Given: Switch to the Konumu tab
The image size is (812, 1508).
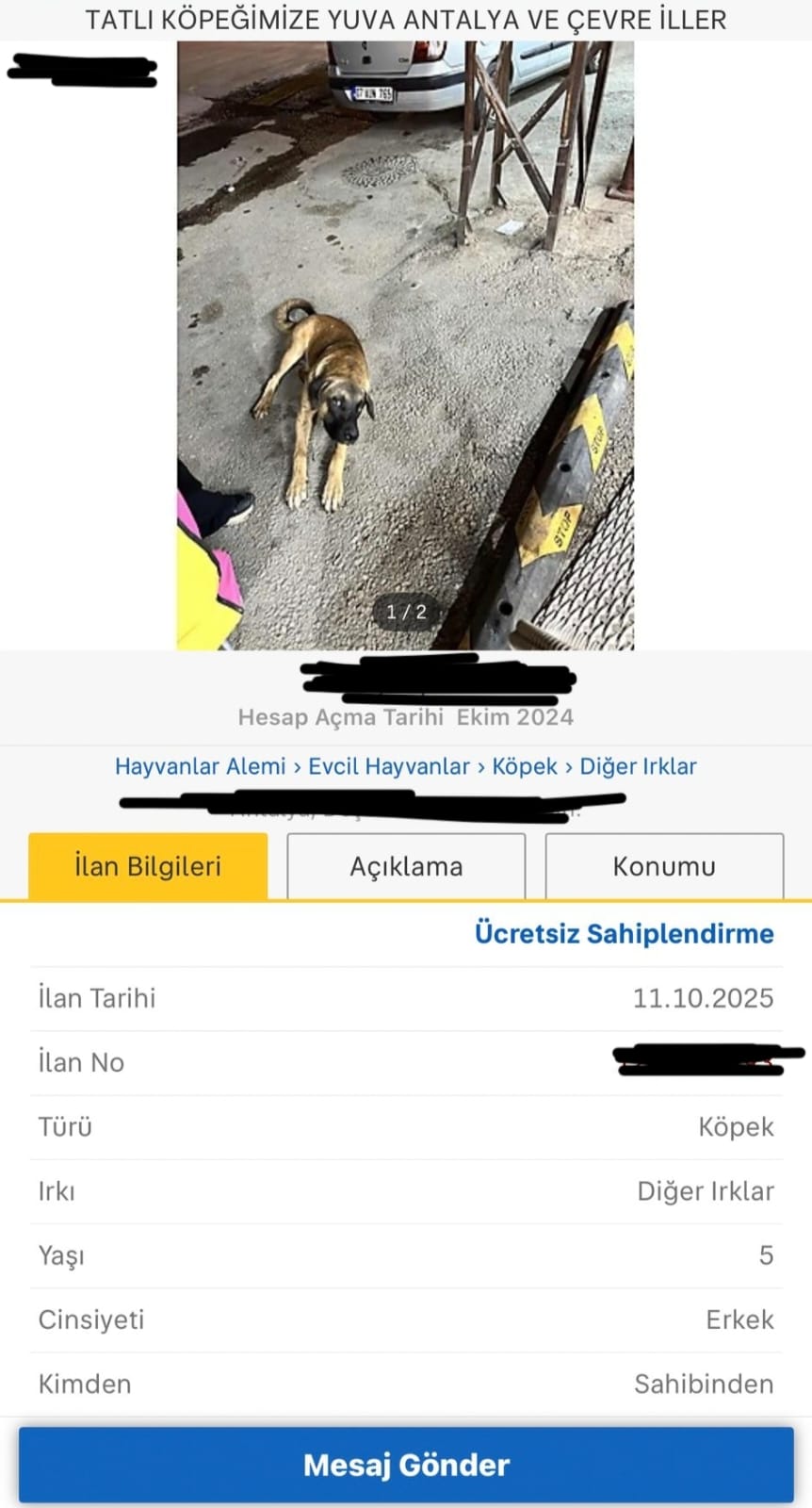Looking at the screenshot, I should coord(664,866).
